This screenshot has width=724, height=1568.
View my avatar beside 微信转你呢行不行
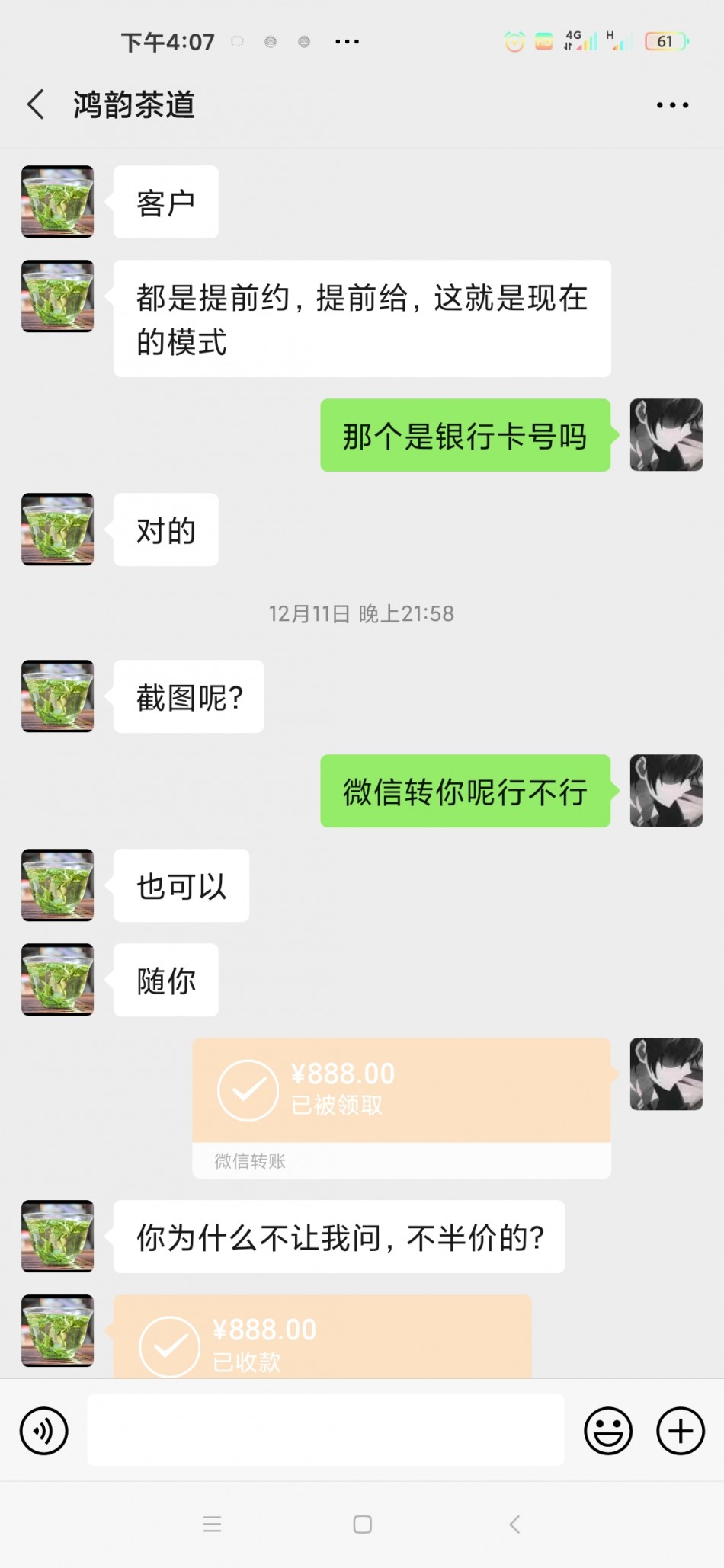665,790
